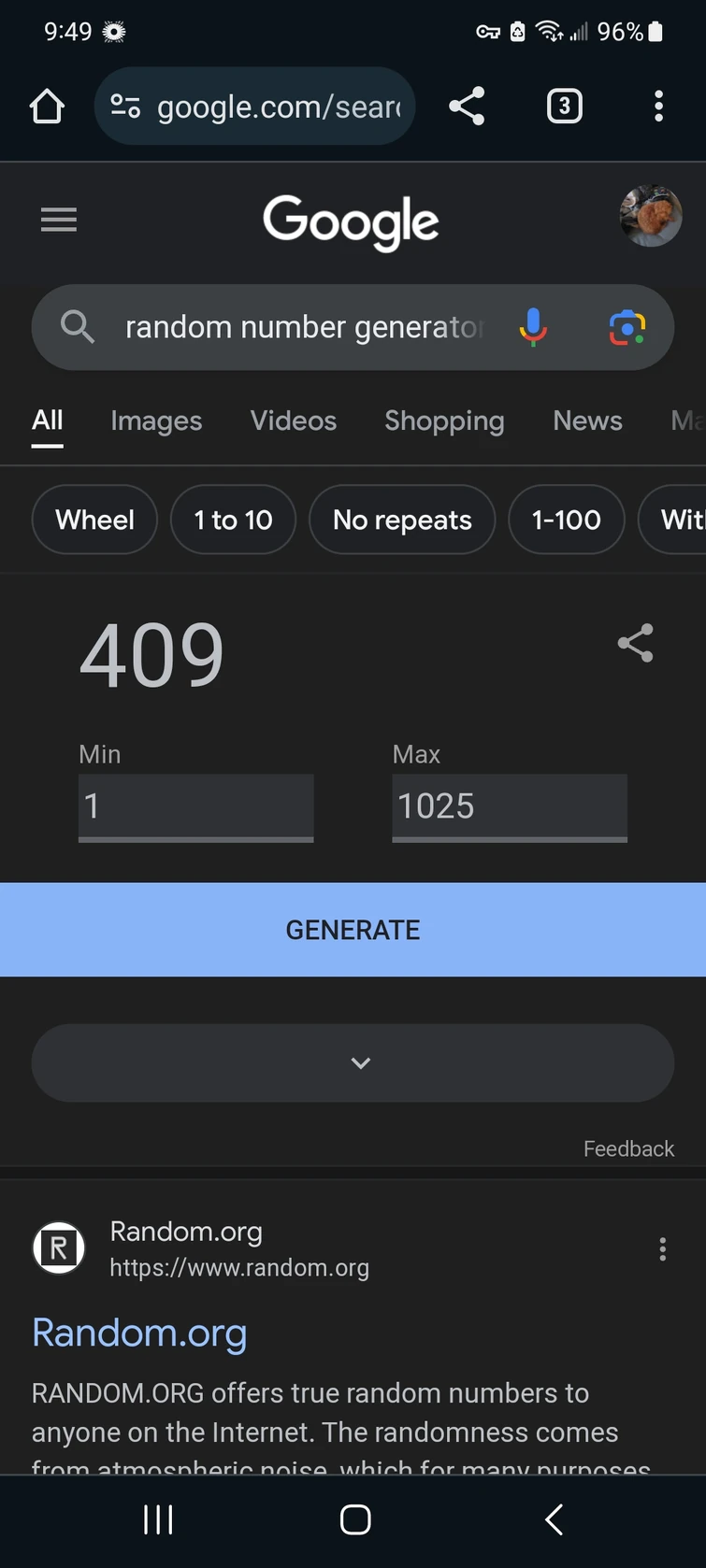The width and height of the screenshot is (706, 1568).
Task: Switch to the News tab
Action: click(587, 421)
